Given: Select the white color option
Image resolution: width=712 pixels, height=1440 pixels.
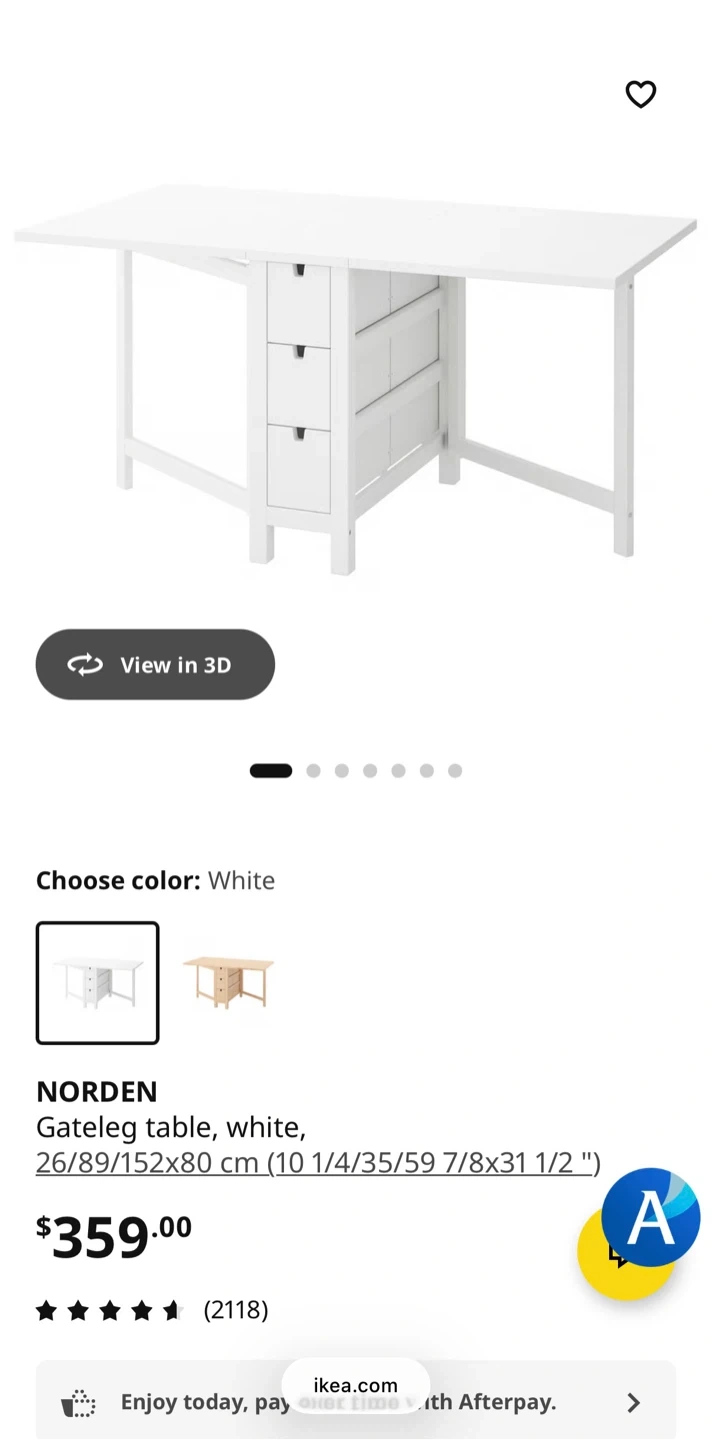Looking at the screenshot, I should pos(98,983).
